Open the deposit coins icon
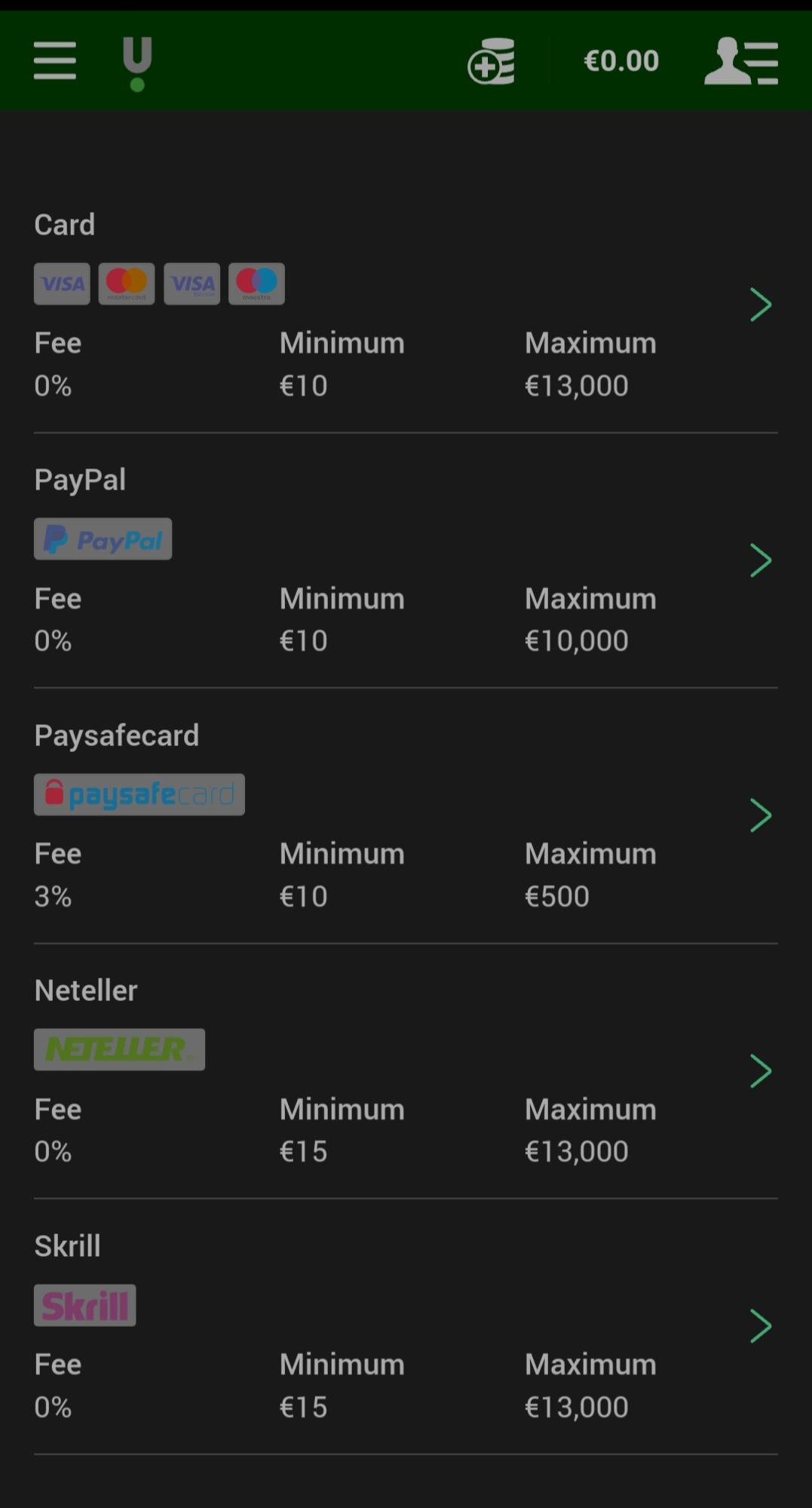812x1508 pixels. pos(489,60)
